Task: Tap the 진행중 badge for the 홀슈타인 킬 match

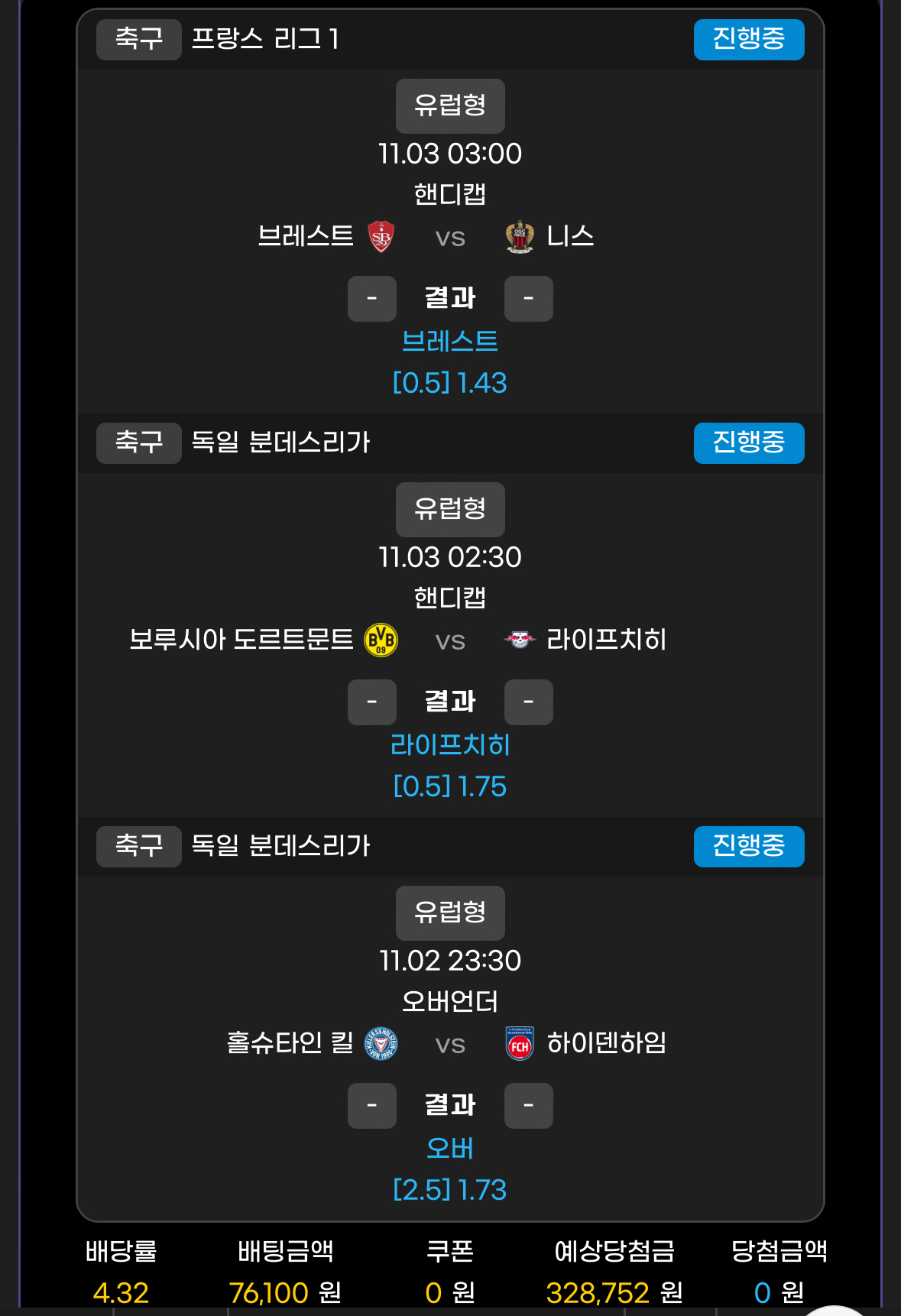Action: (x=748, y=846)
